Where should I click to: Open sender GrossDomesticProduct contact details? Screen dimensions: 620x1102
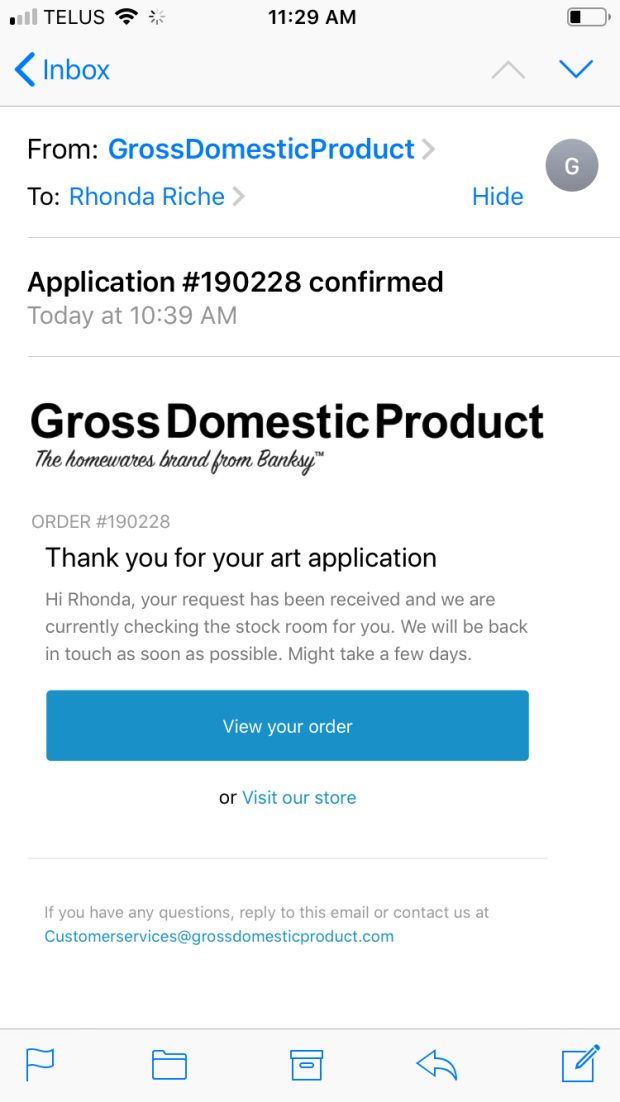click(x=261, y=149)
